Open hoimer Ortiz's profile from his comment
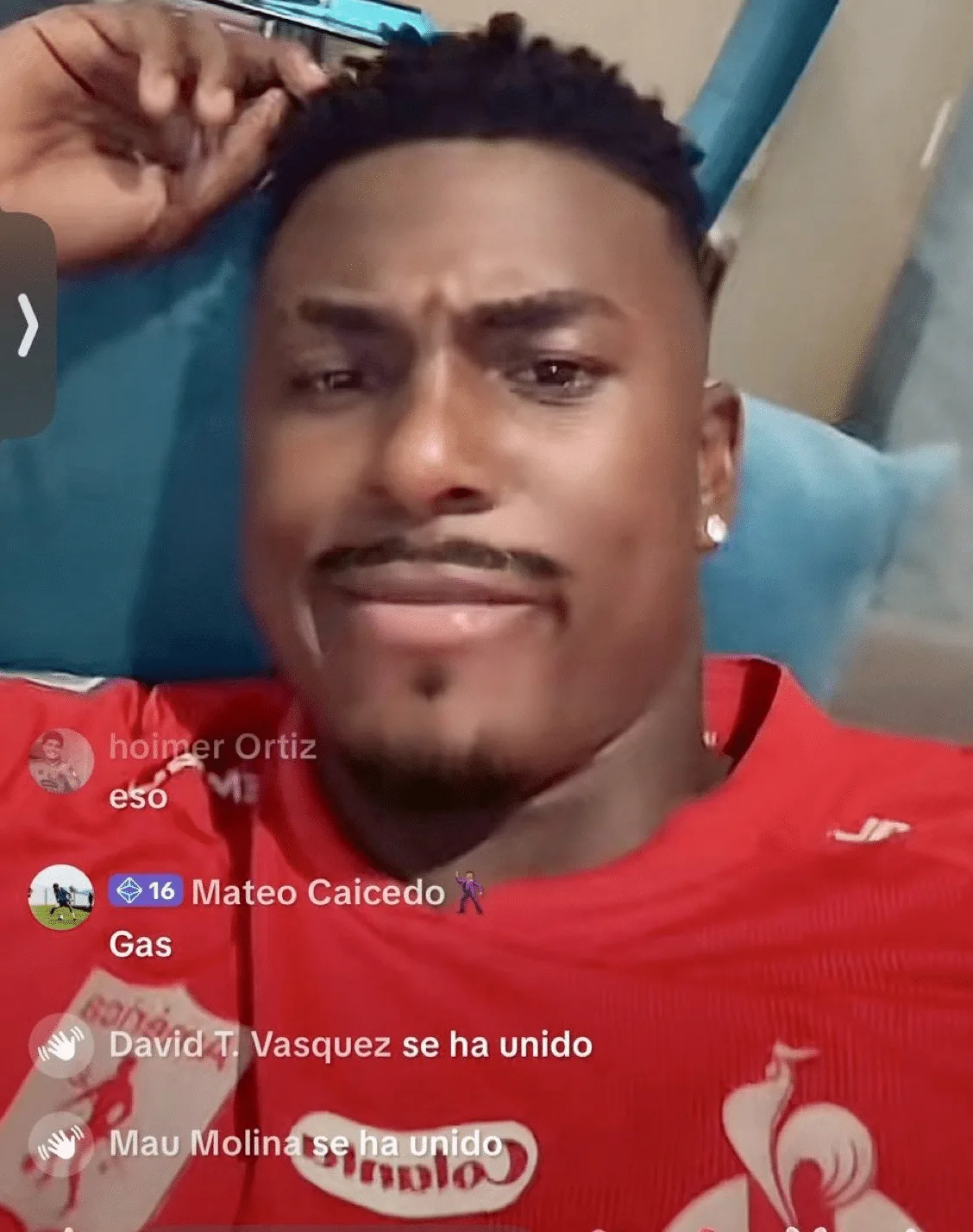 click(x=61, y=760)
